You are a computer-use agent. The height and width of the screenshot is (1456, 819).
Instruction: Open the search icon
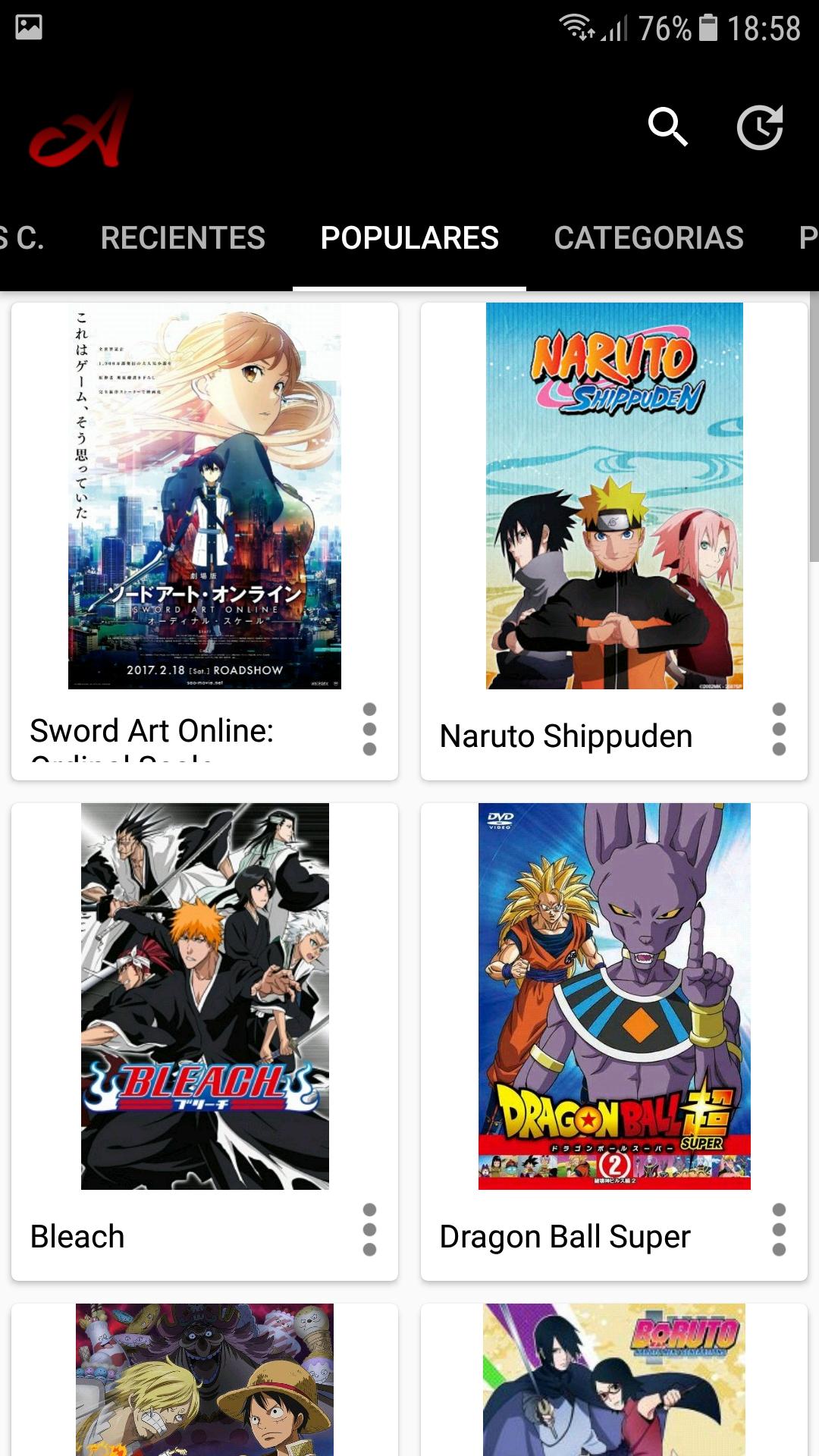coord(667,127)
